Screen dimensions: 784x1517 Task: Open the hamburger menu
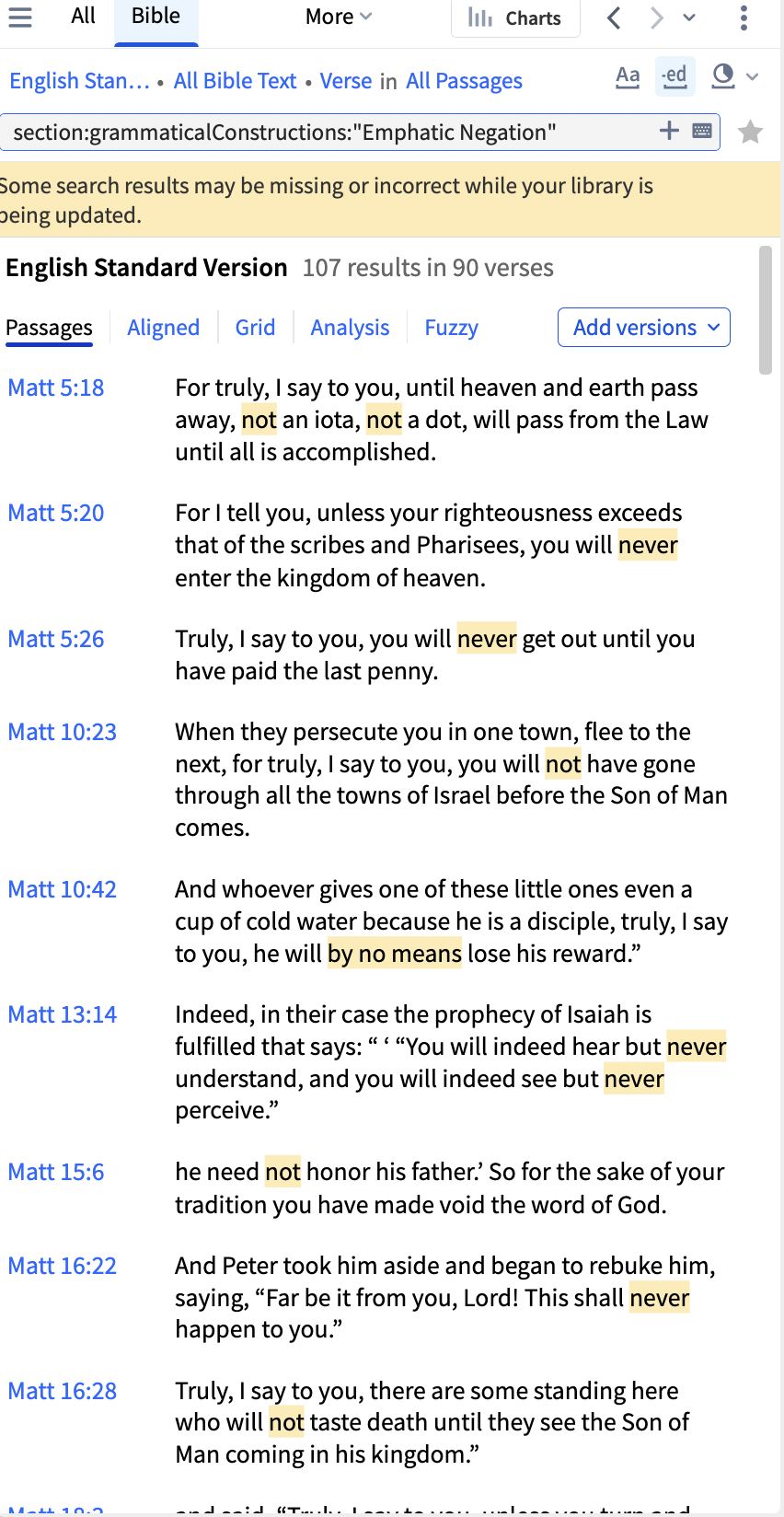20,17
